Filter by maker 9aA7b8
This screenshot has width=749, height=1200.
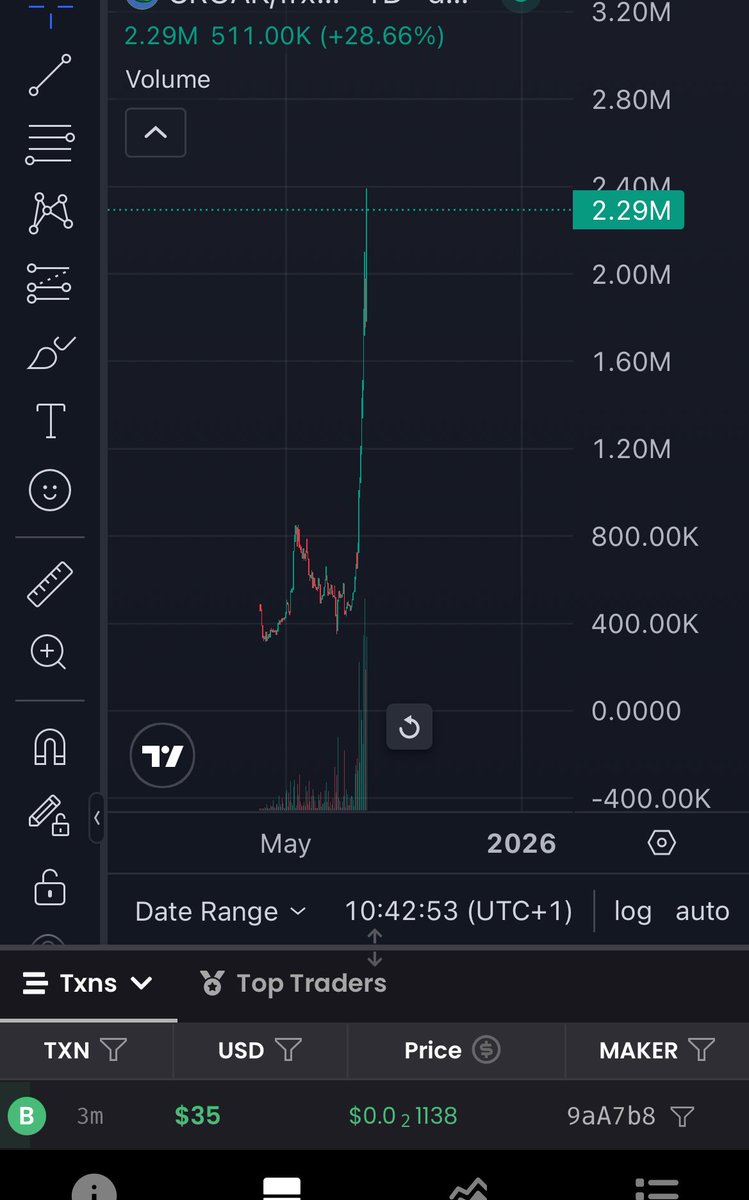[682, 1116]
